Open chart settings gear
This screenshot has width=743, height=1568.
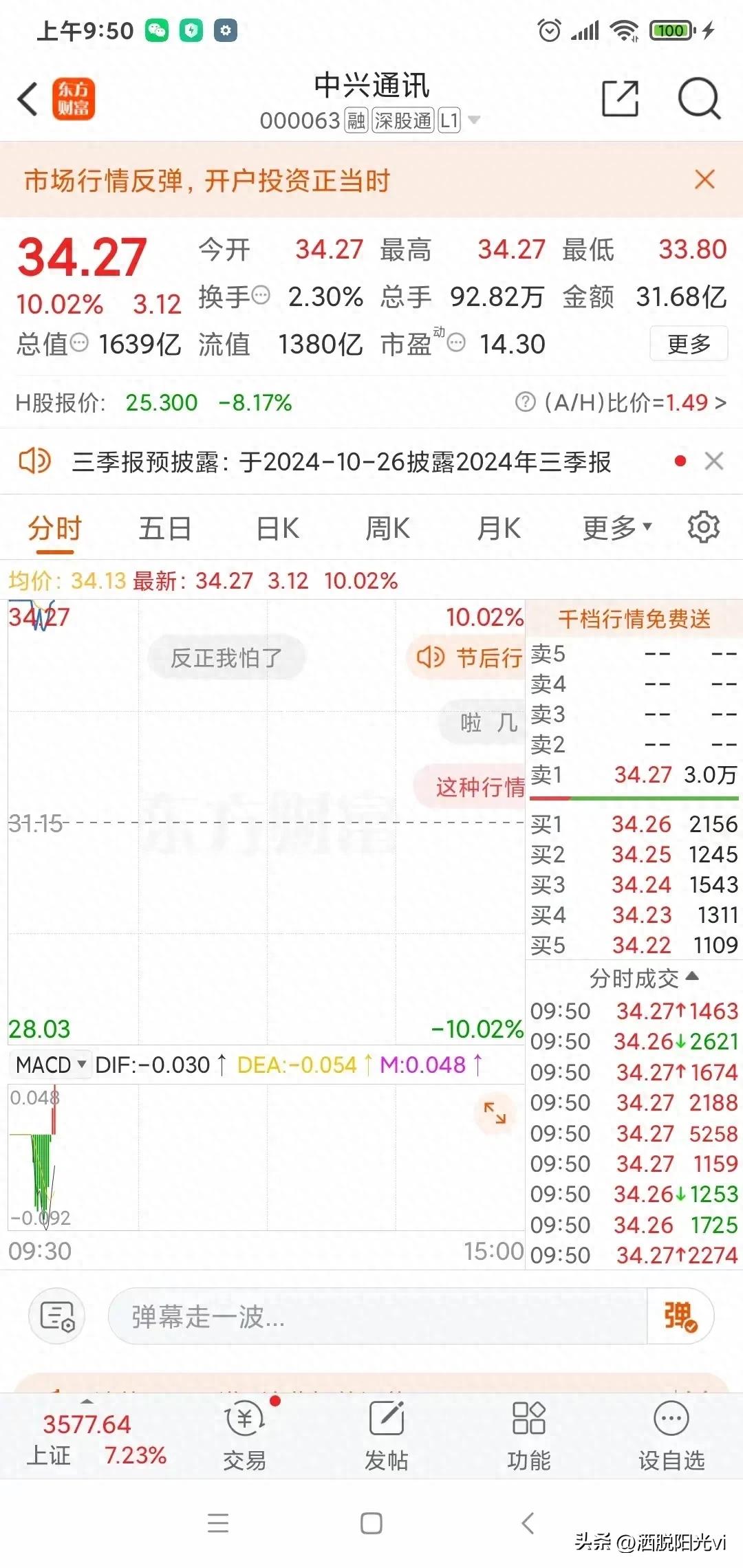click(703, 527)
